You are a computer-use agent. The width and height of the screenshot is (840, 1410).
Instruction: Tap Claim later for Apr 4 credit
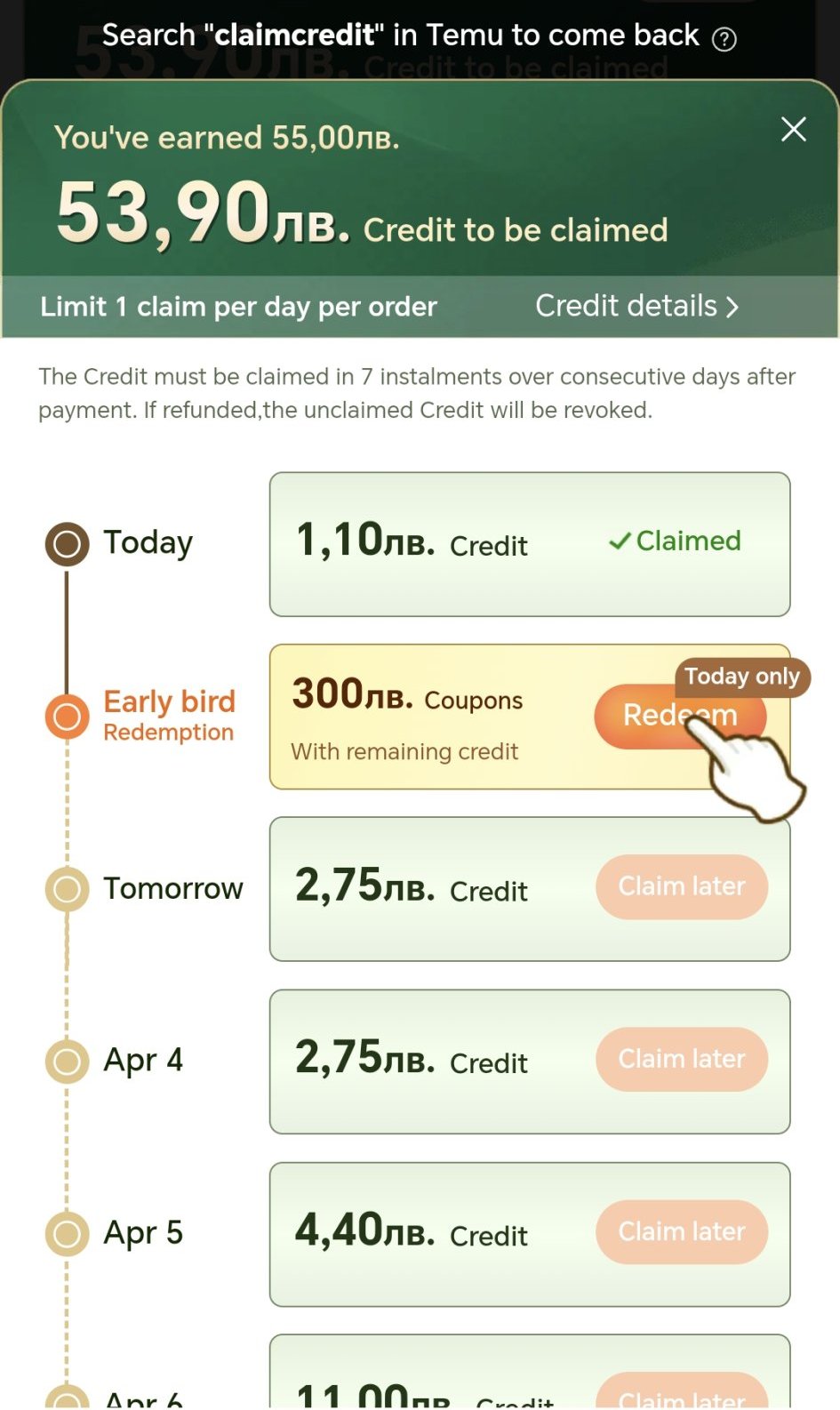point(682,1060)
